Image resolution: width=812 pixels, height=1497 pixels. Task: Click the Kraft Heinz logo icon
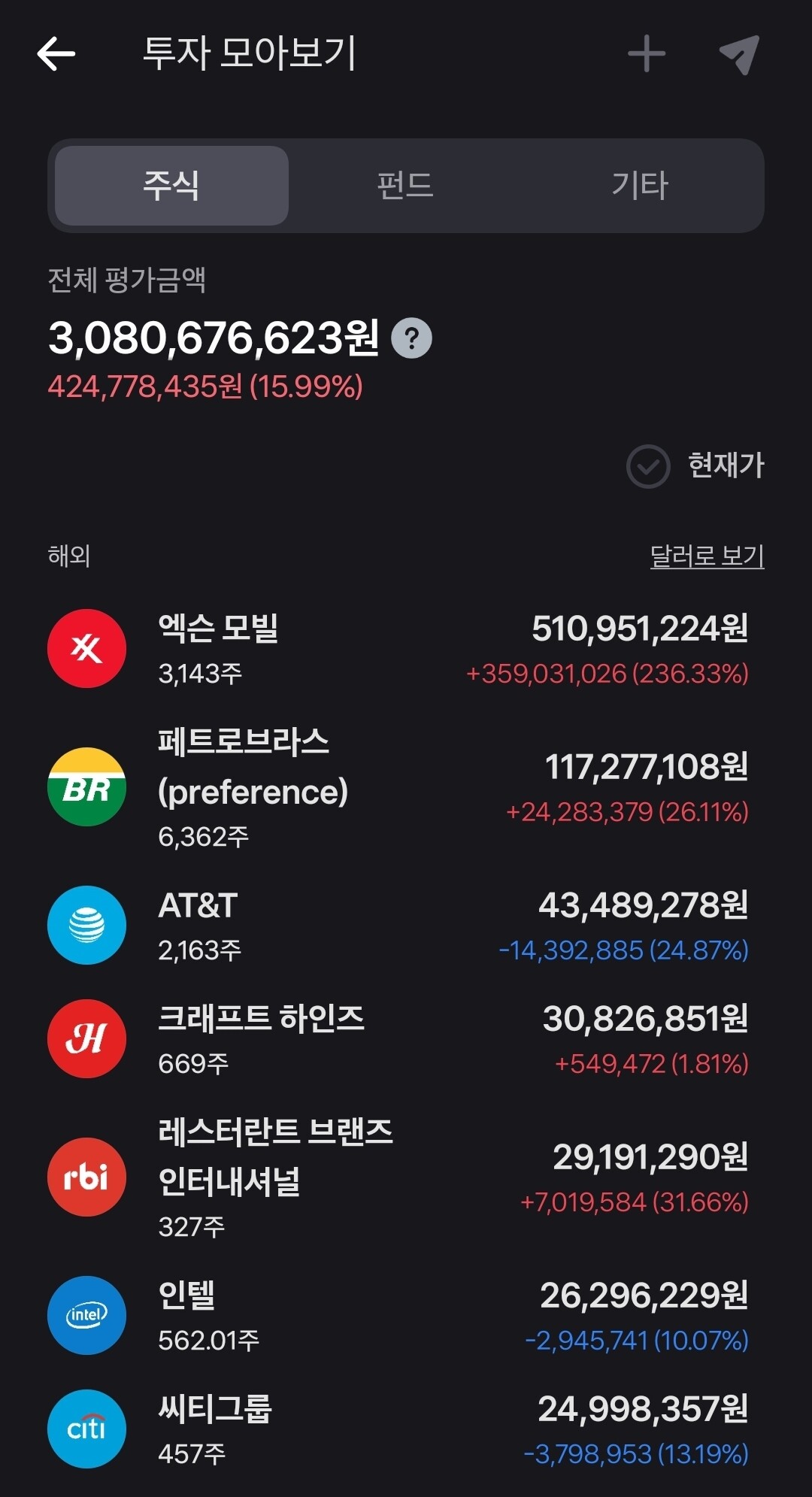[x=86, y=1040]
